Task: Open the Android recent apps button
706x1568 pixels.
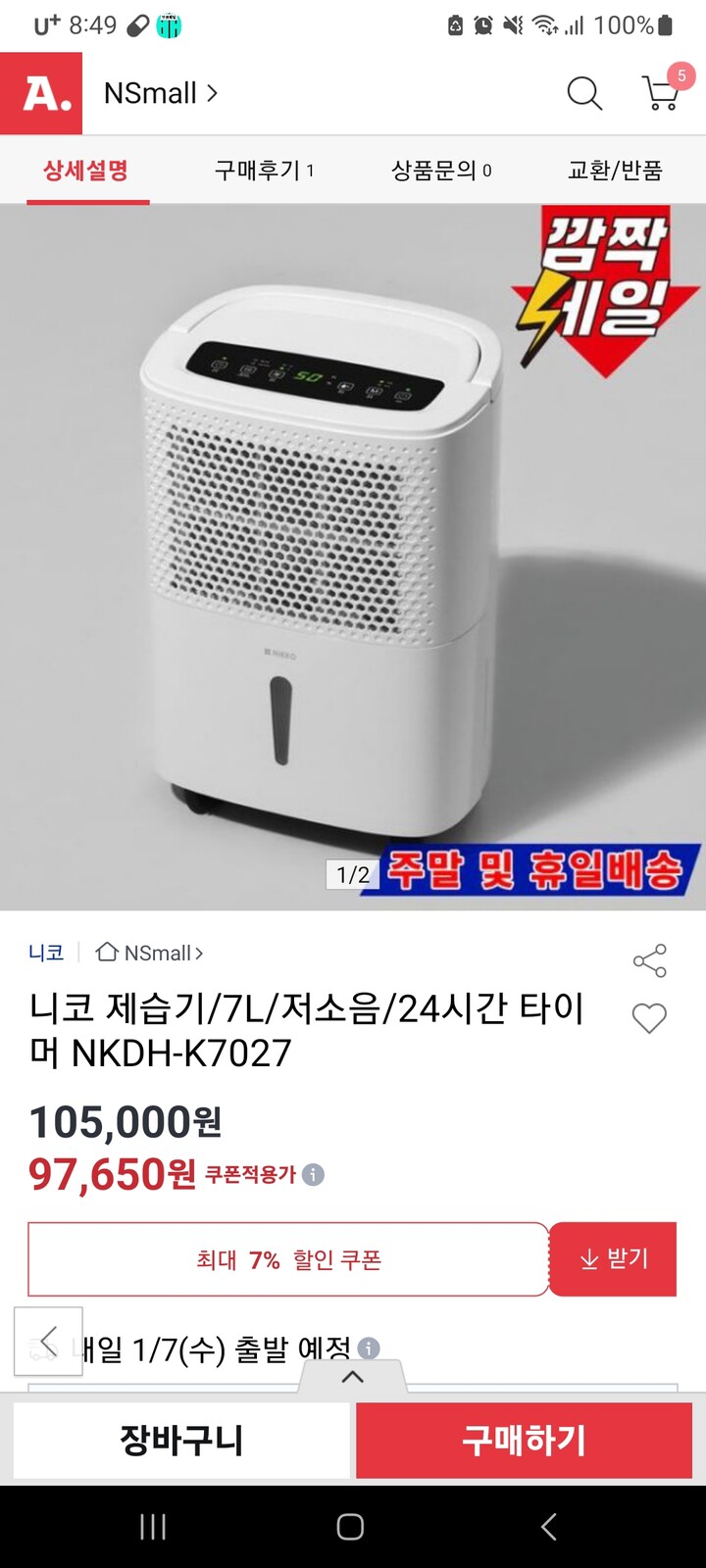Action: pyautogui.click(x=152, y=1528)
